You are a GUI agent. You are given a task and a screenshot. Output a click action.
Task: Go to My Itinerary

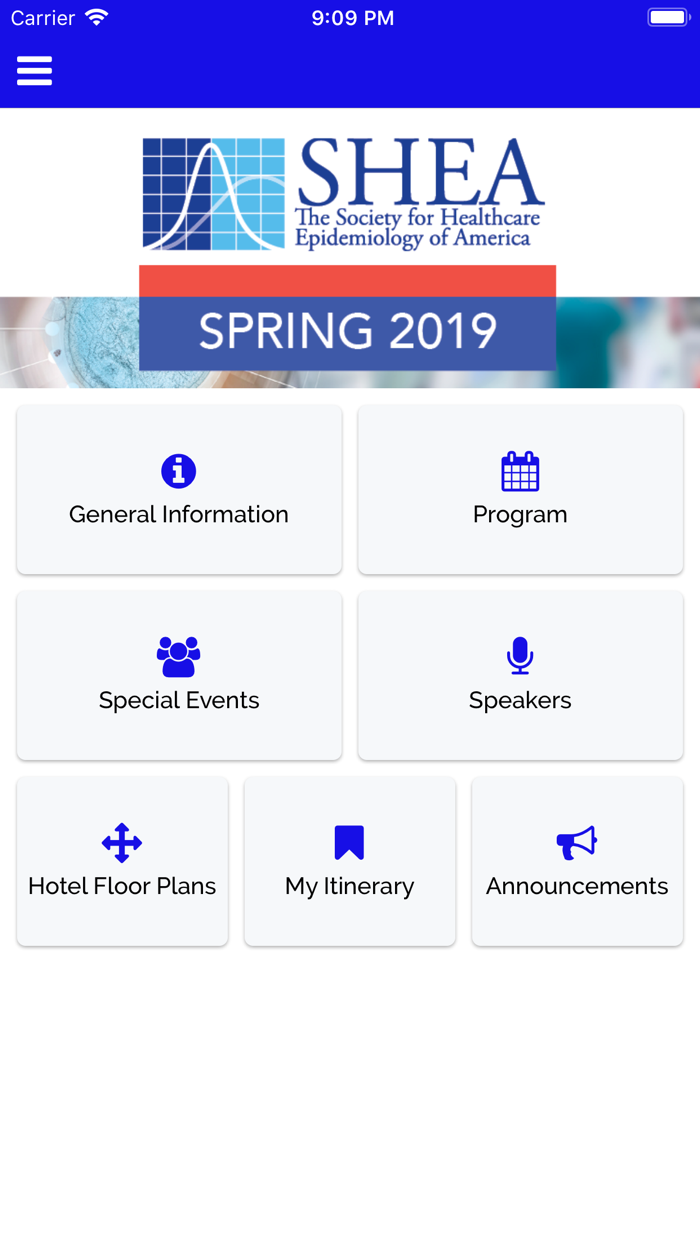(x=349, y=862)
